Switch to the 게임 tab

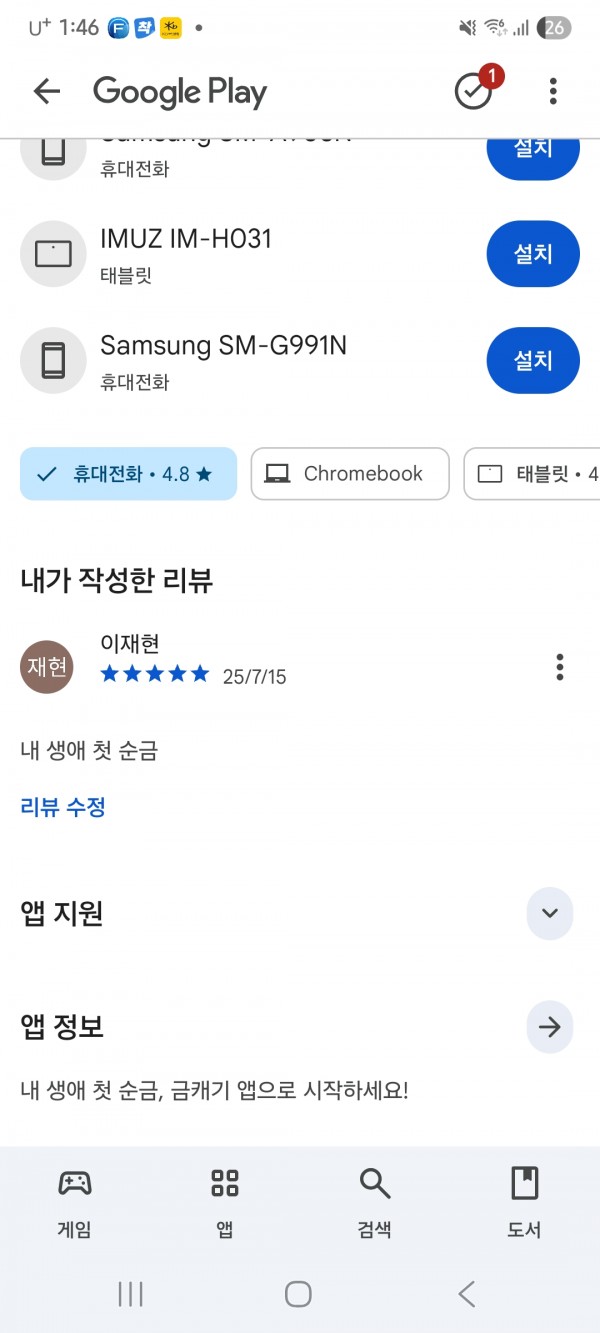pyautogui.click(x=75, y=1203)
